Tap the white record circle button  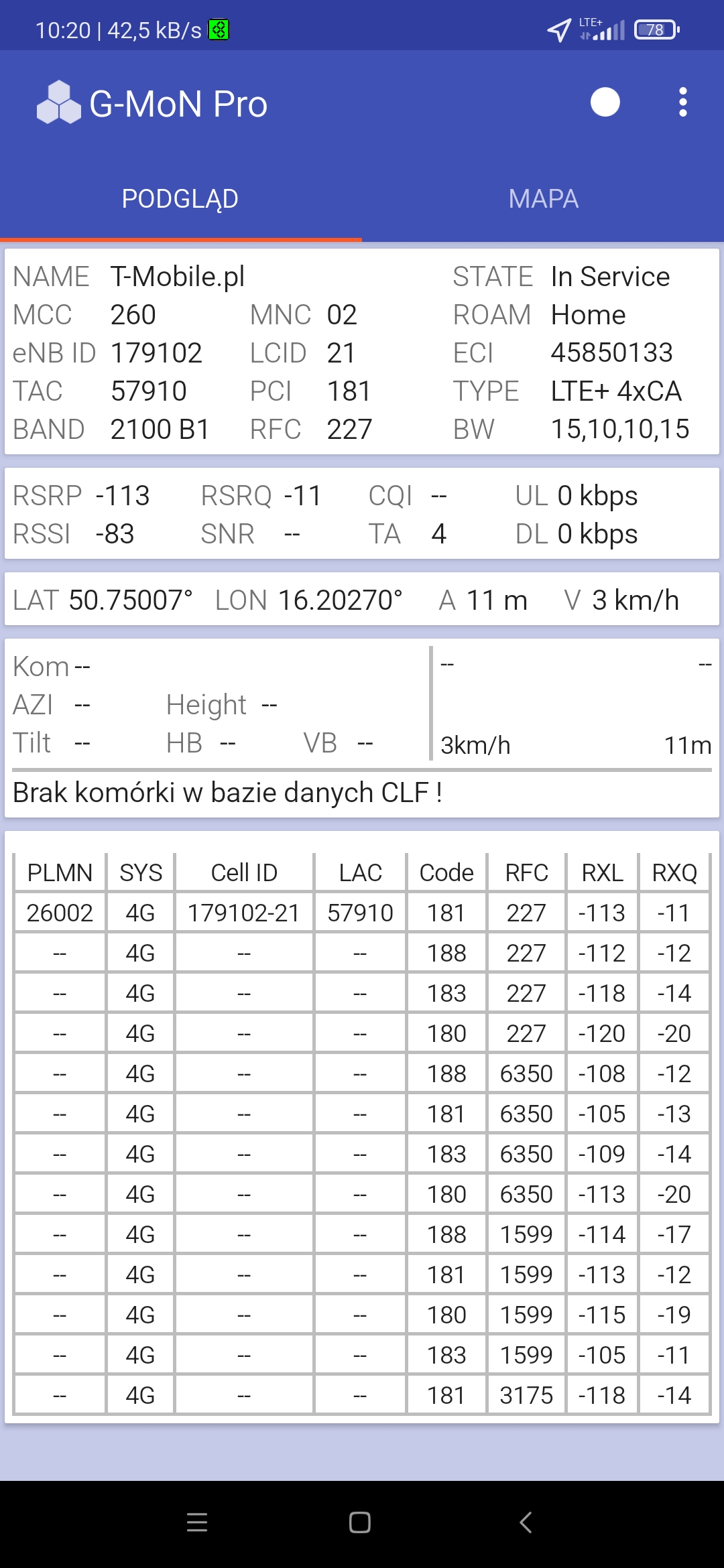coord(605,103)
